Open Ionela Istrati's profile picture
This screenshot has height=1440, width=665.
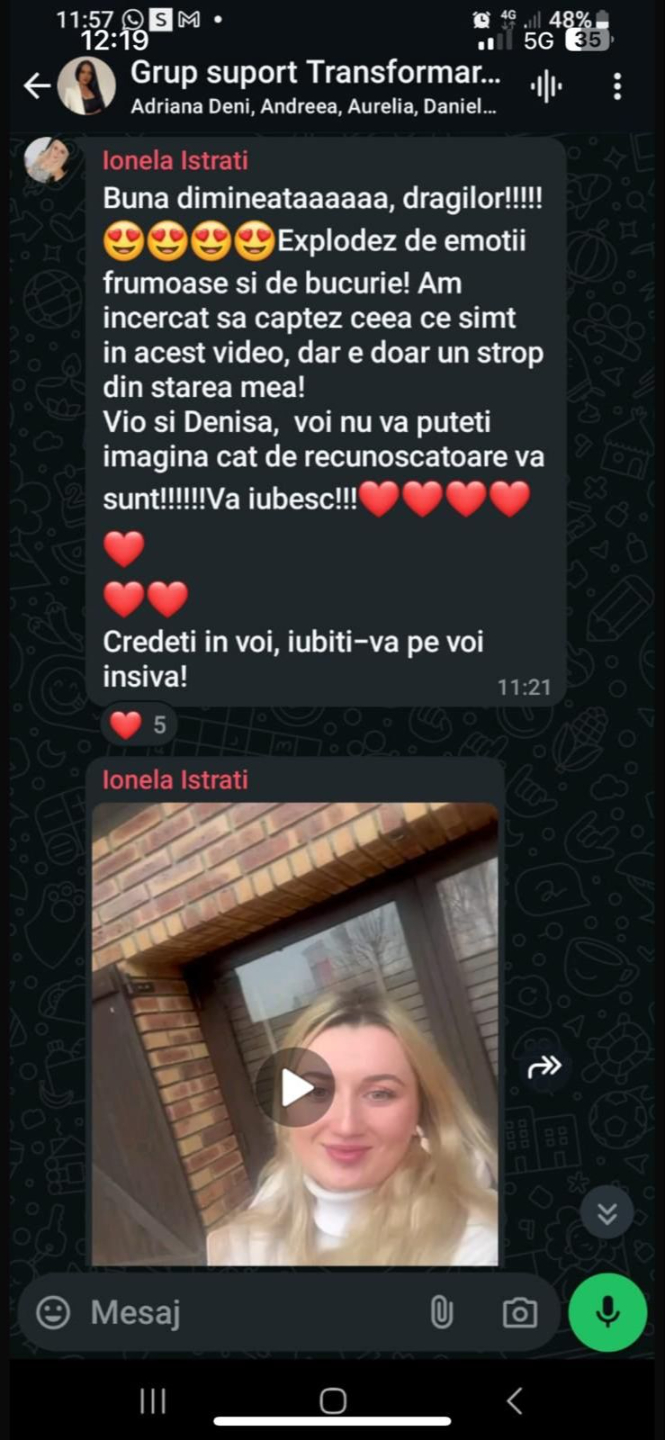pyautogui.click(x=46, y=160)
